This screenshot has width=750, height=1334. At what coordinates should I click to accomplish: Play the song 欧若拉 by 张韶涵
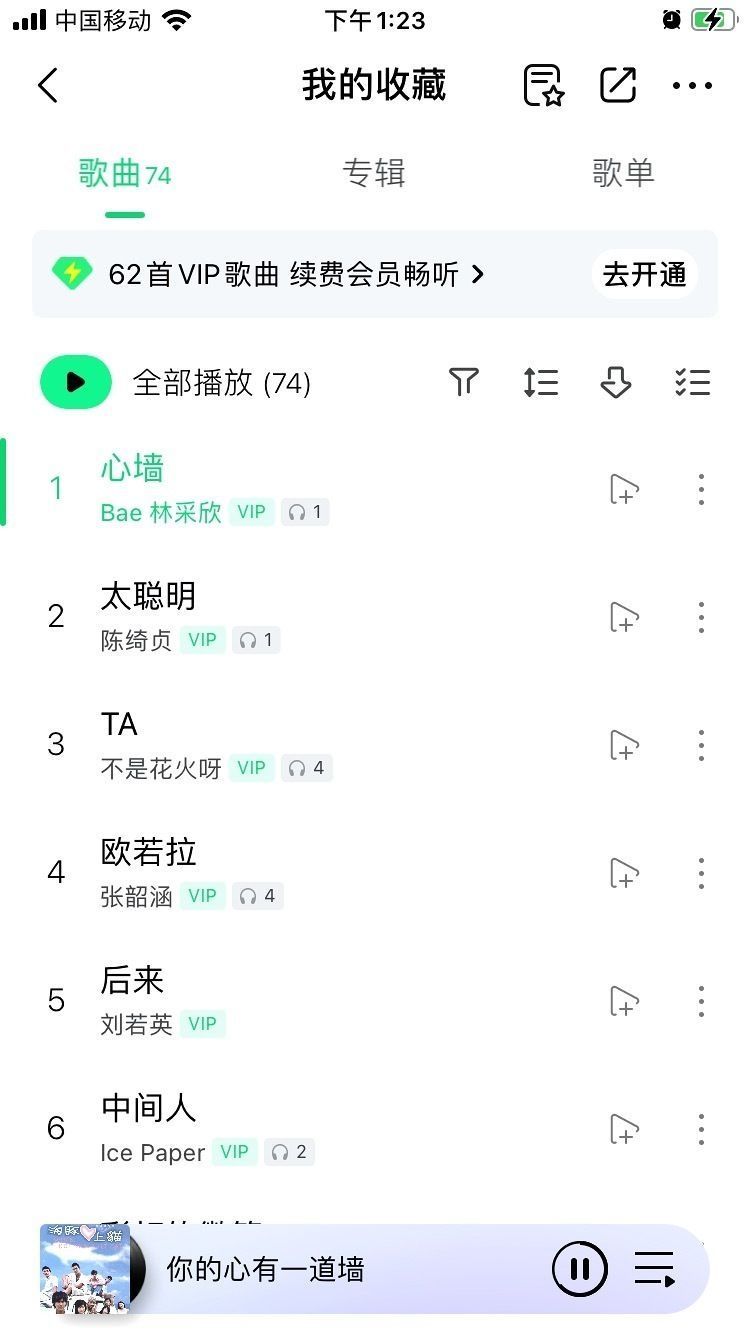coord(148,853)
